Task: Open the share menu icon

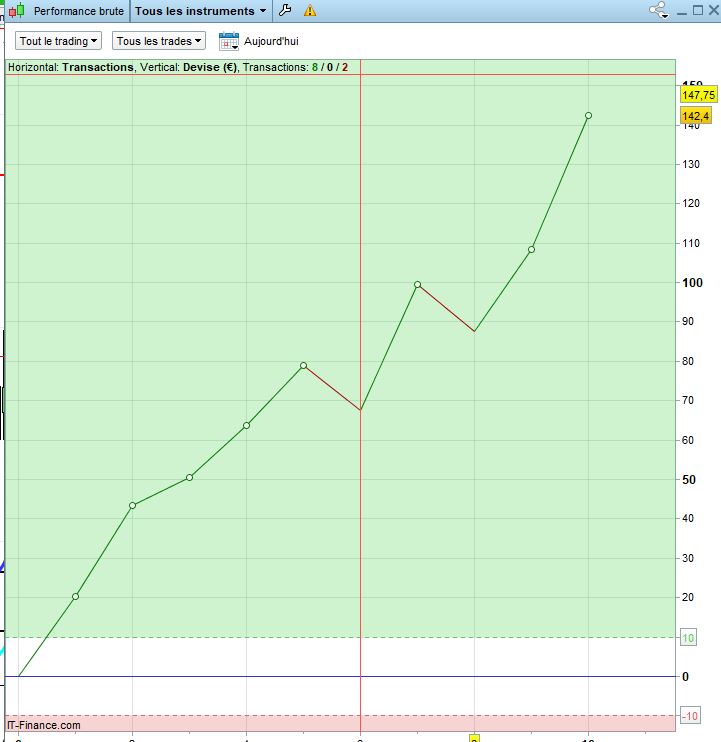Action: 658,10
